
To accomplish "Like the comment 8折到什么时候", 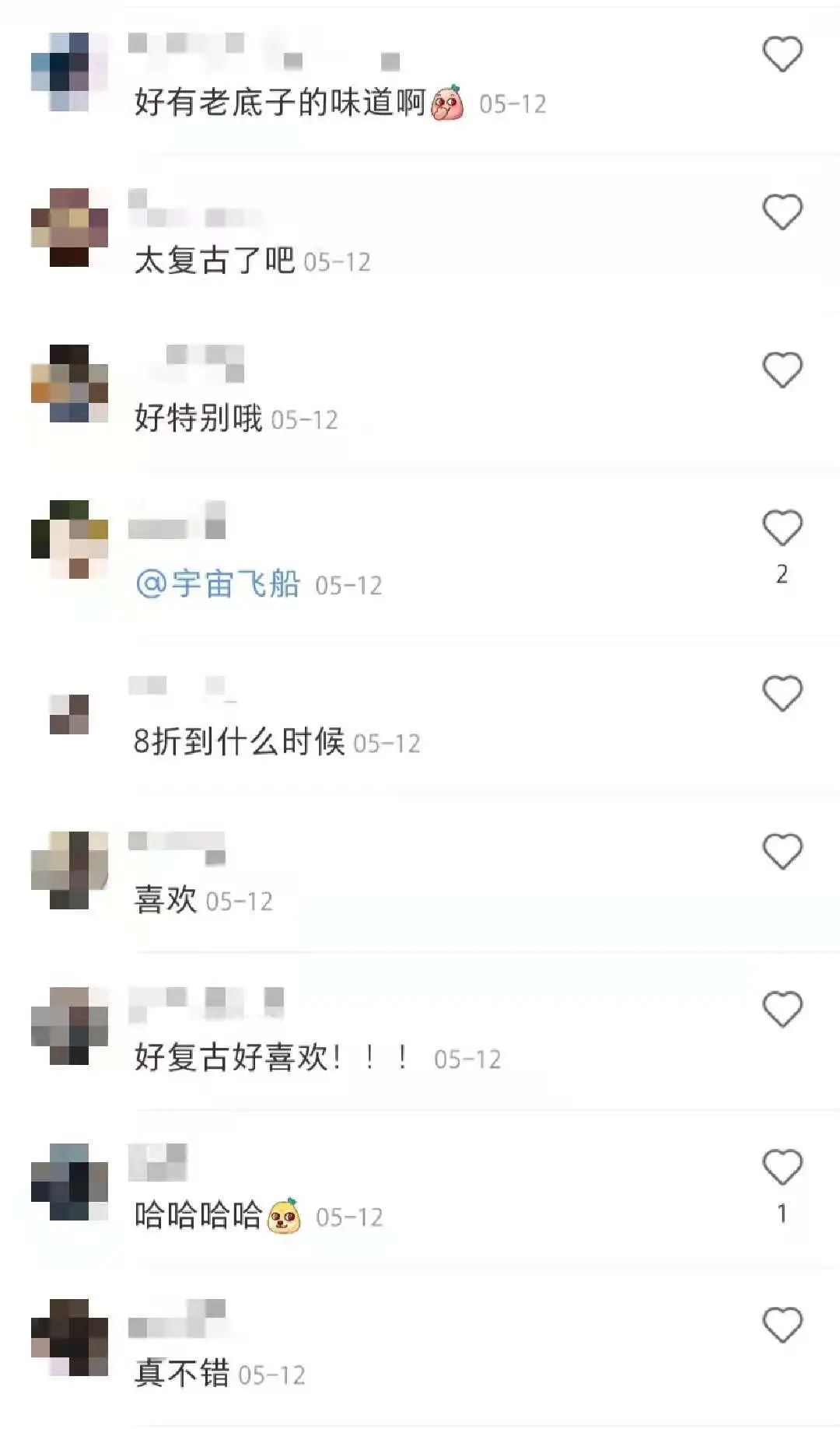I will tap(782, 693).
